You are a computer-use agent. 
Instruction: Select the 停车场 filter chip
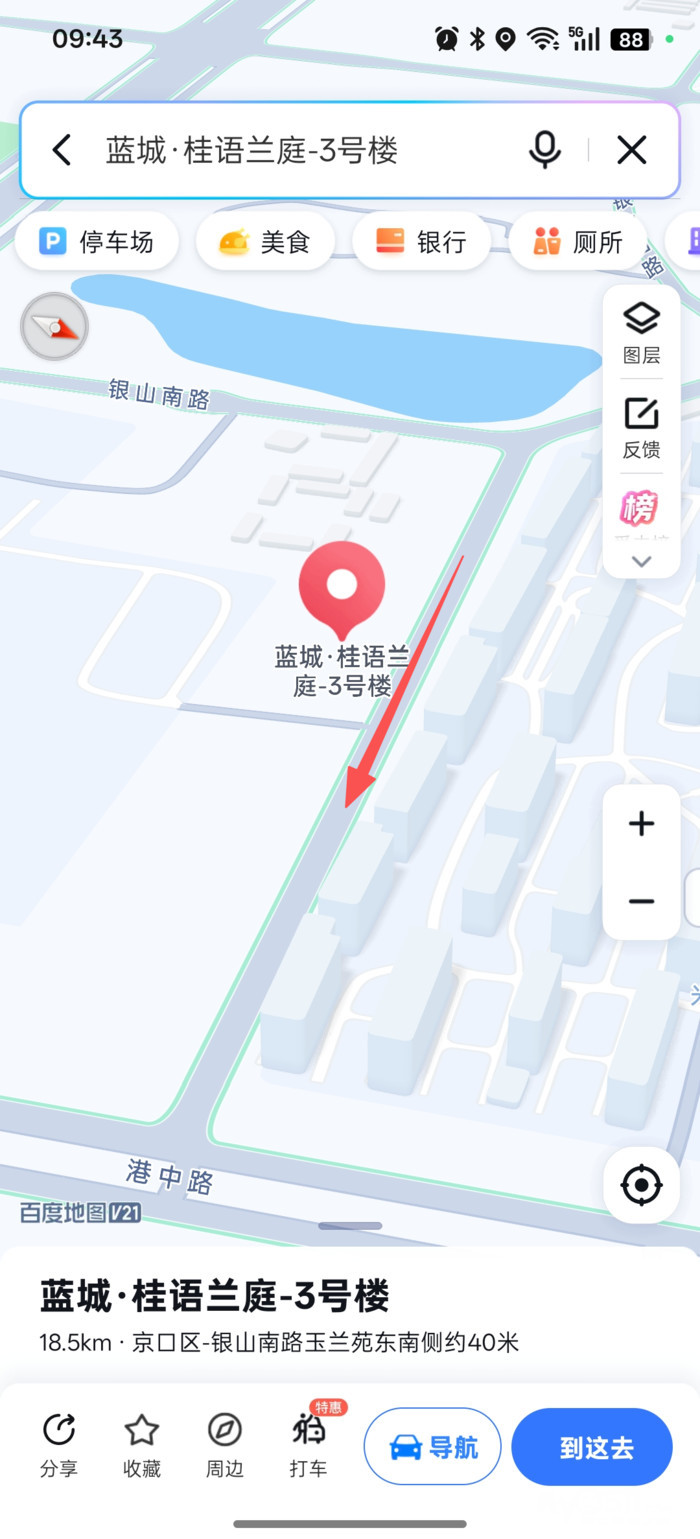[97, 242]
